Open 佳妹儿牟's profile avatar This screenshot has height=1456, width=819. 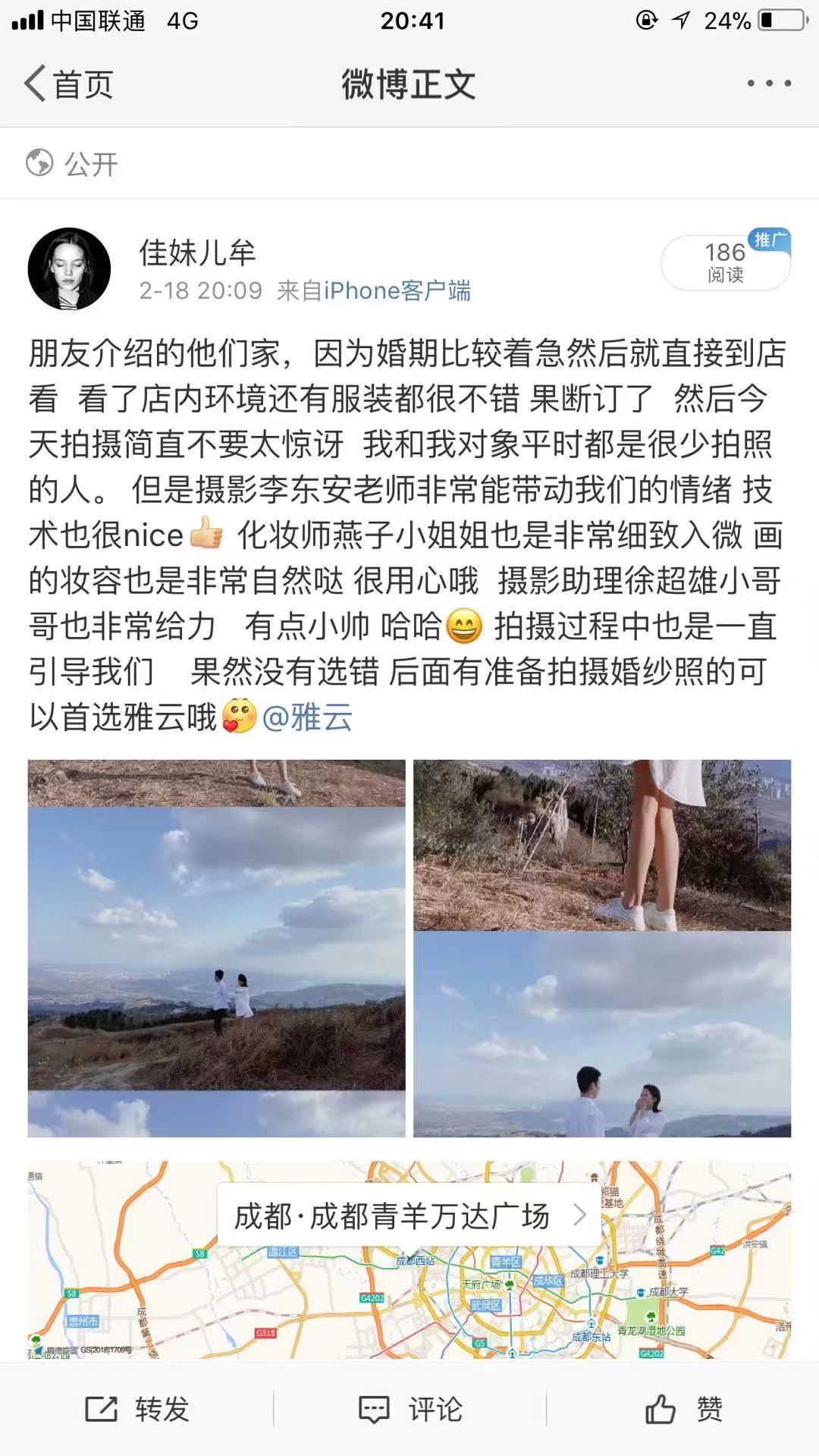[x=69, y=269]
